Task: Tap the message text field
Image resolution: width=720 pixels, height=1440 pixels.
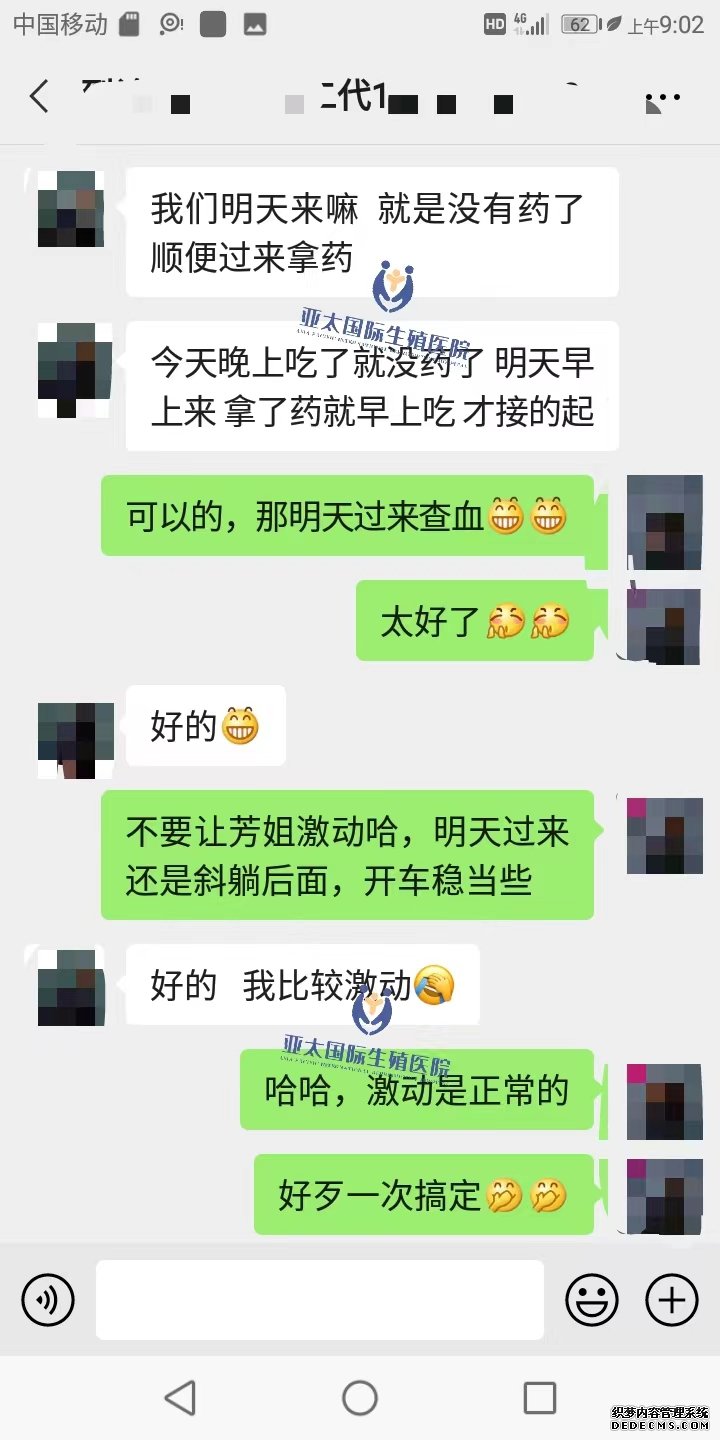Action: [320, 1300]
